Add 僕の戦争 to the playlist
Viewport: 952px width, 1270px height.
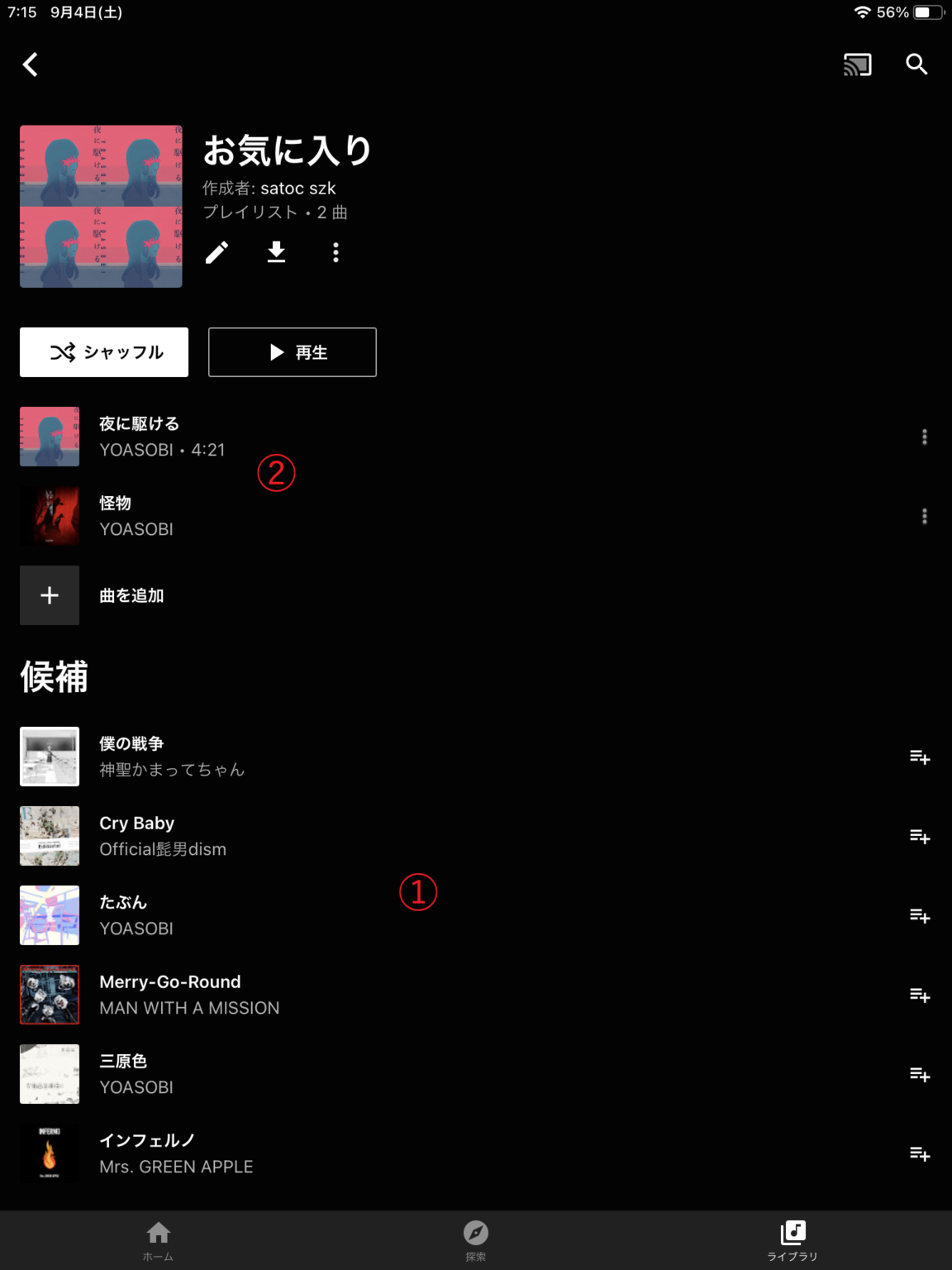tap(920, 757)
